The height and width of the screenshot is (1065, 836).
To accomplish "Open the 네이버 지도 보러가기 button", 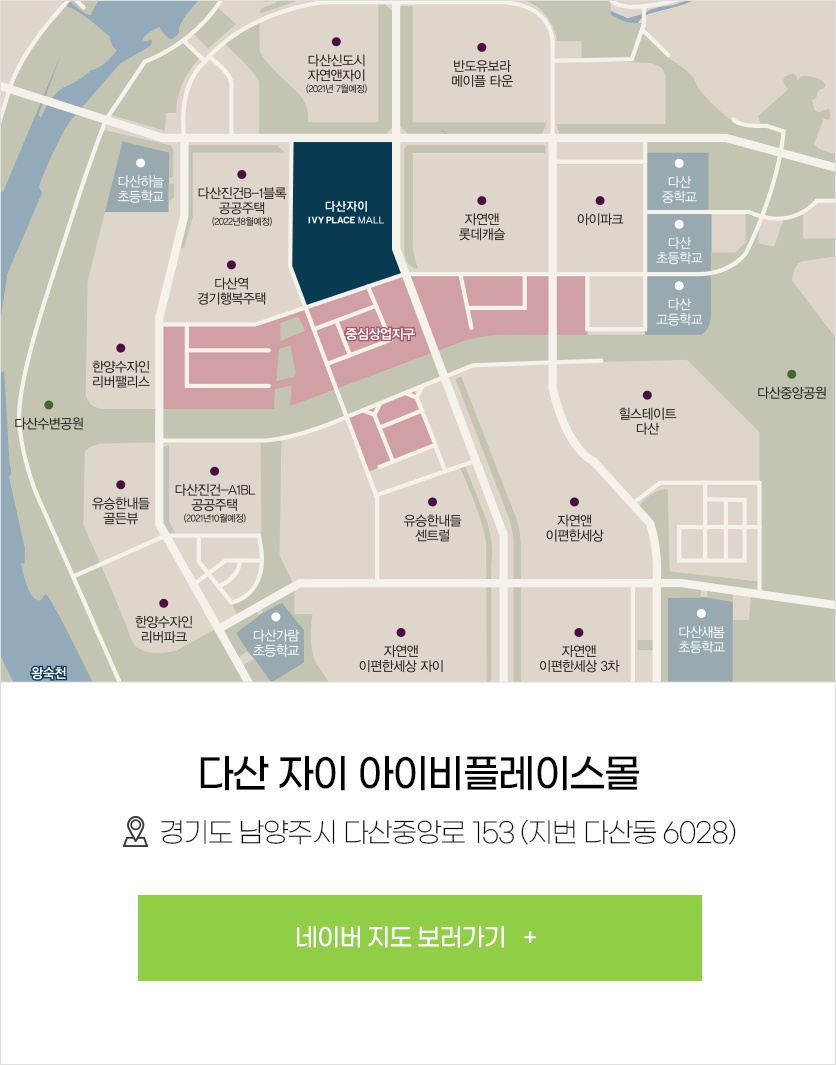I will pos(419,937).
